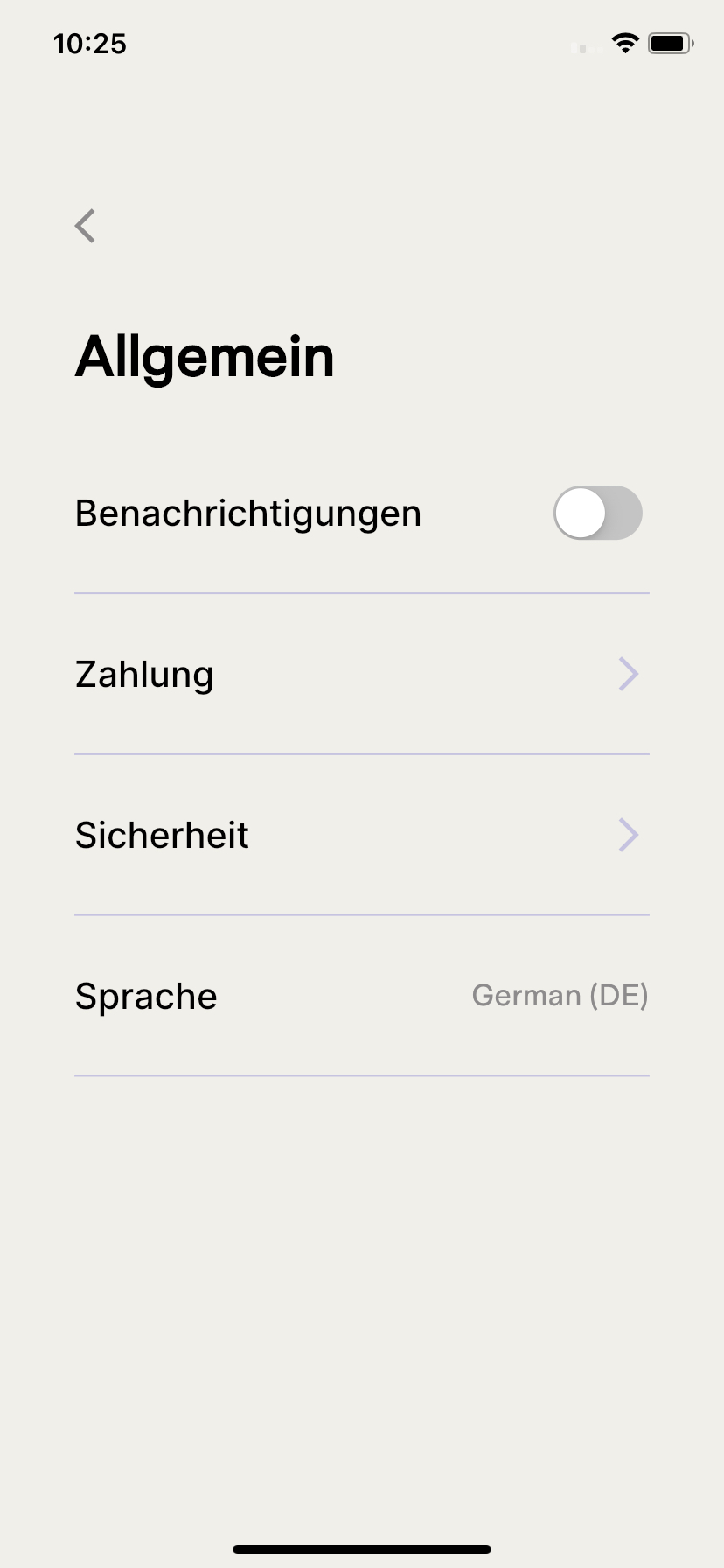The height and width of the screenshot is (1568, 724).
Task: Tap the battery icon in status bar
Action: pyautogui.click(x=671, y=43)
